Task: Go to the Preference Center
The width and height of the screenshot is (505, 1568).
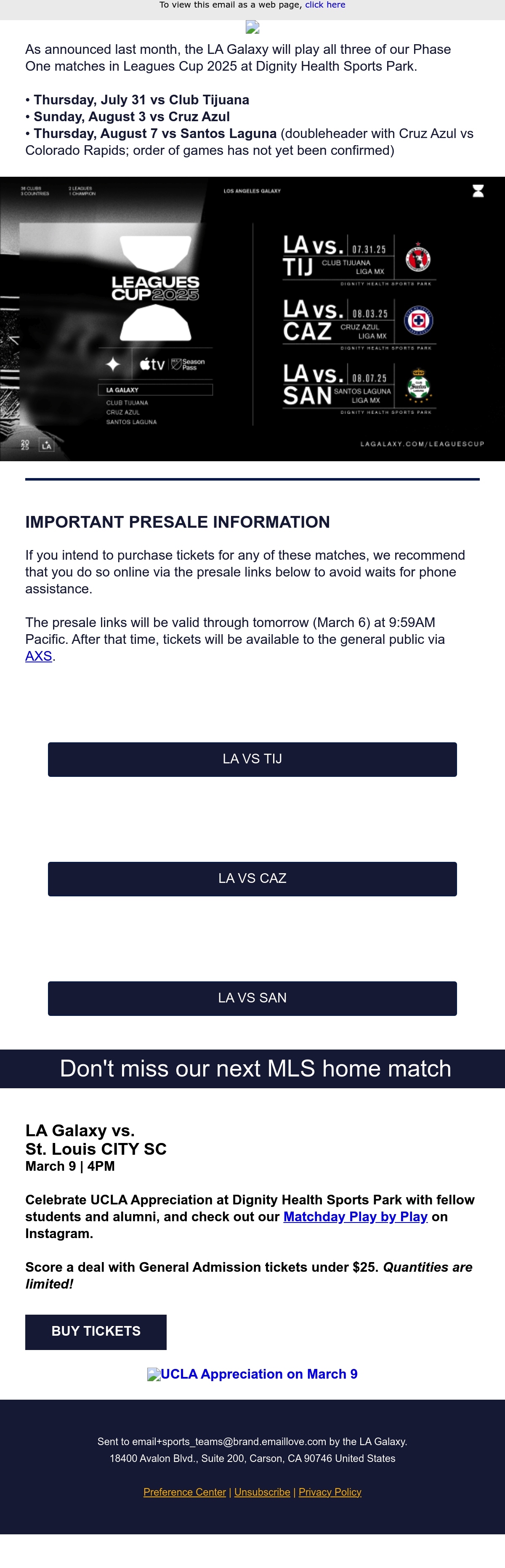Action: [184, 1491]
